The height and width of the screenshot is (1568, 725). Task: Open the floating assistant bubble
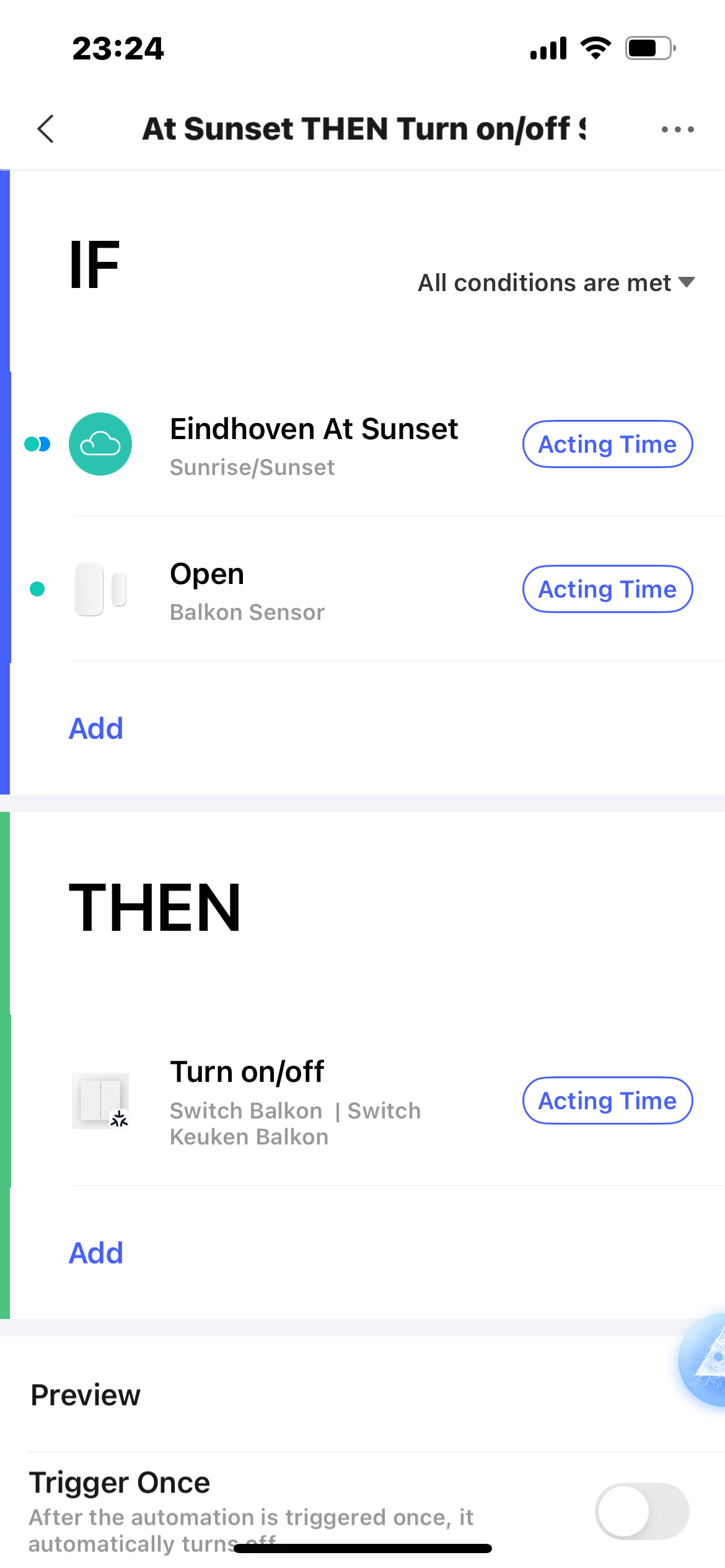705,1360
